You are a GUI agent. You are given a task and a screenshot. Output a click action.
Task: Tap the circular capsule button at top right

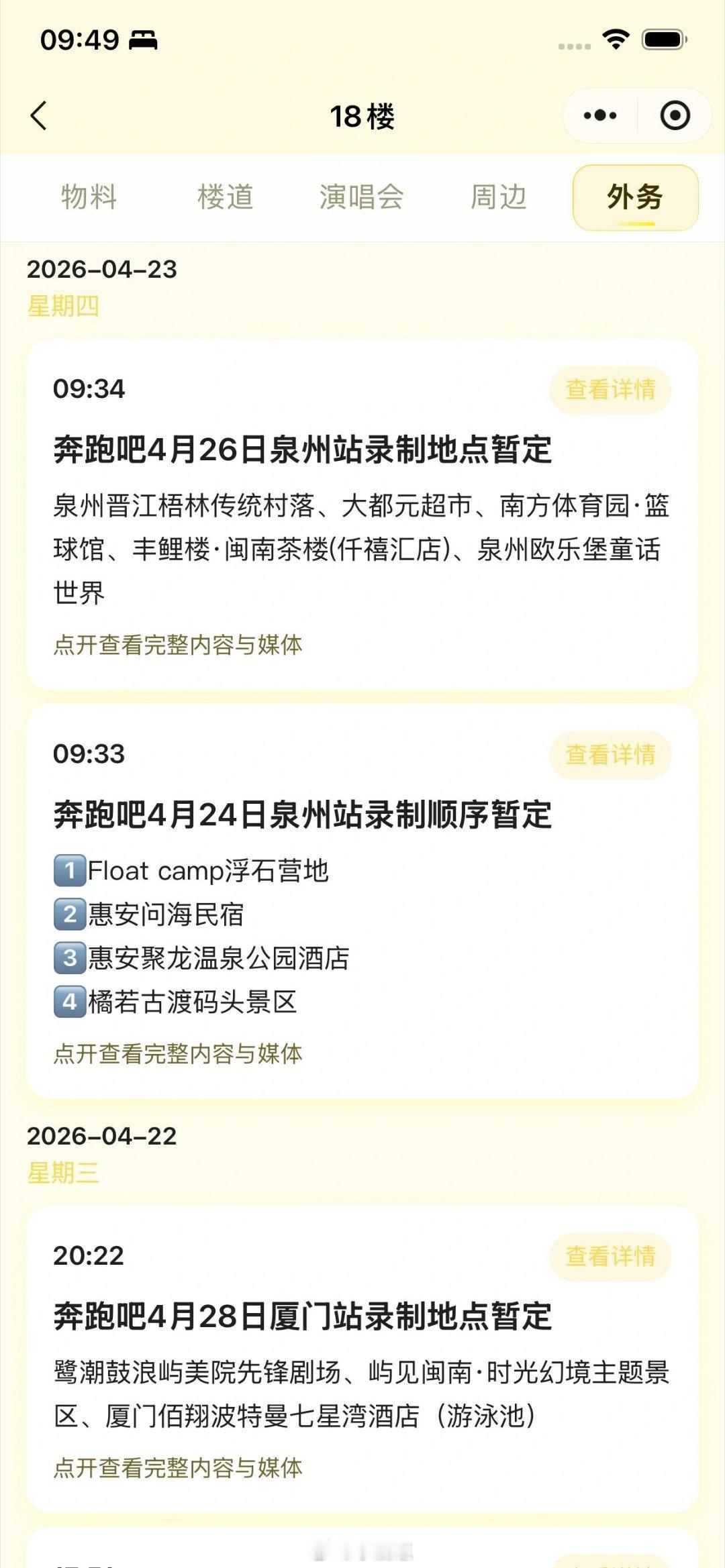pyautogui.click(x=673, y=115)
